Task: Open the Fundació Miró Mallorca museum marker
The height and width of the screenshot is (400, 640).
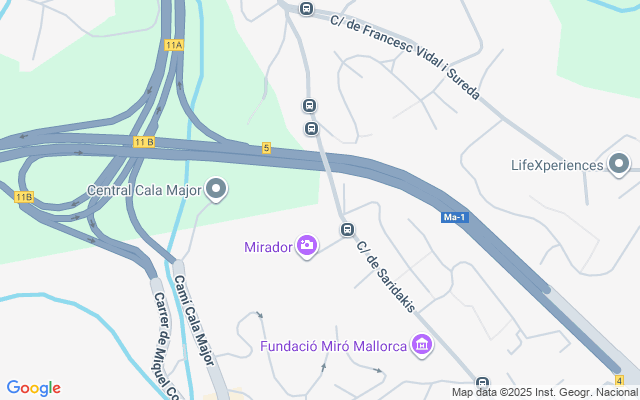Action: [x=422, y=346]
